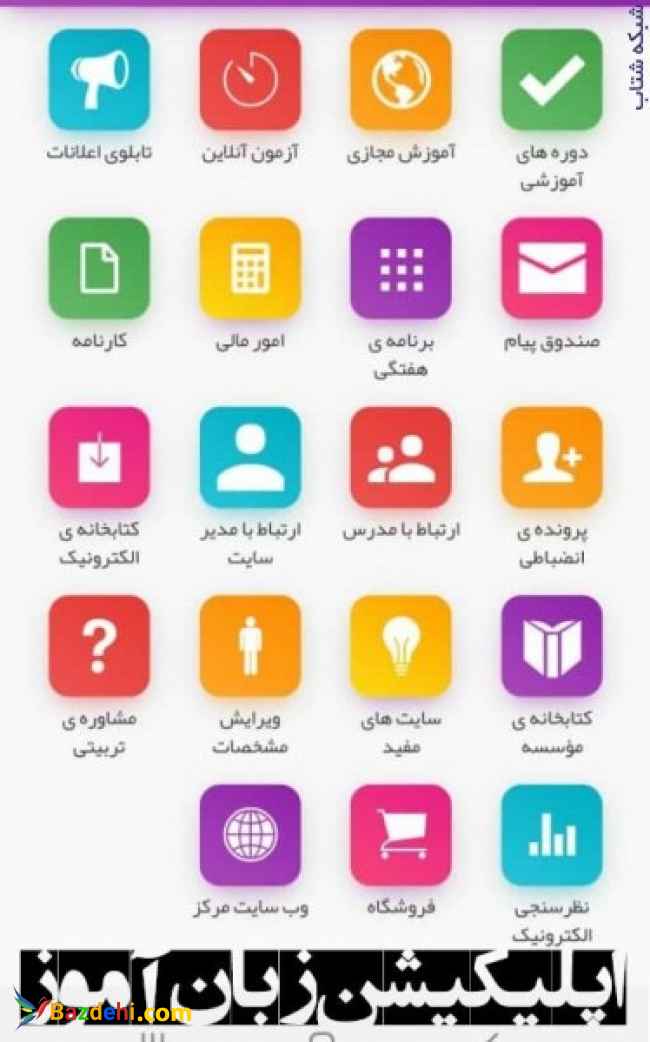
Task: Start آزمون آنلاین (online exam)
Action: point(250,79)
